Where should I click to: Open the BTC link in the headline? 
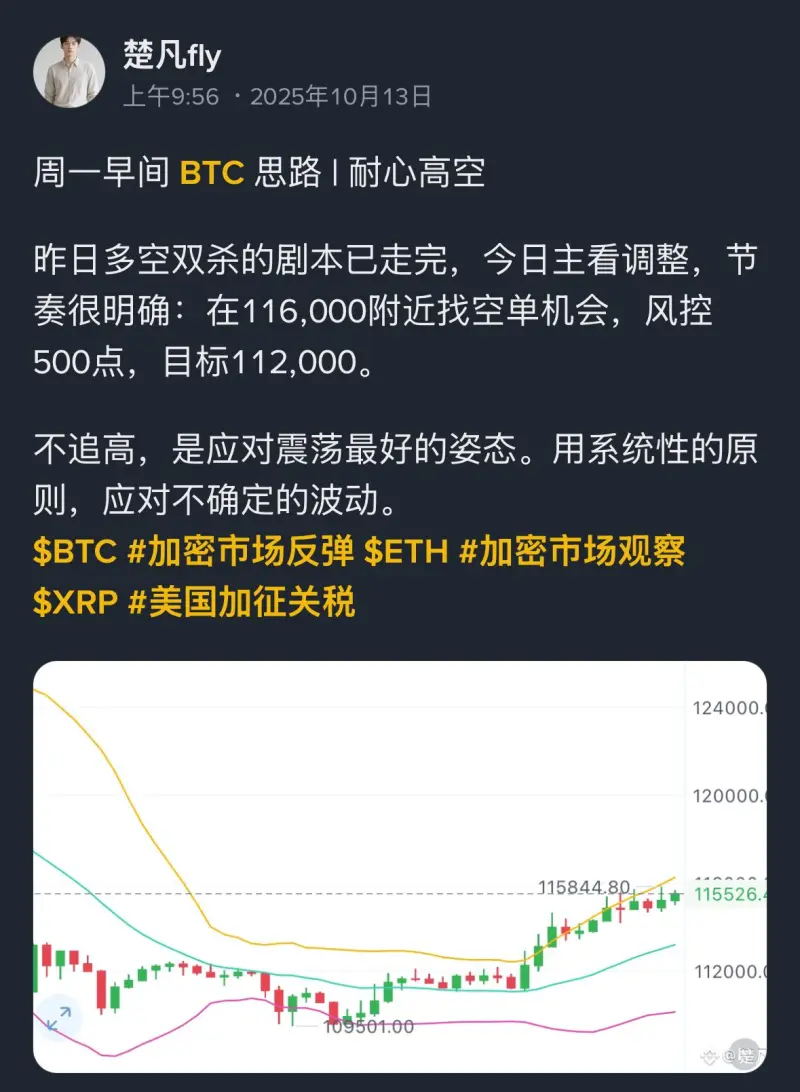coord(212,174)
